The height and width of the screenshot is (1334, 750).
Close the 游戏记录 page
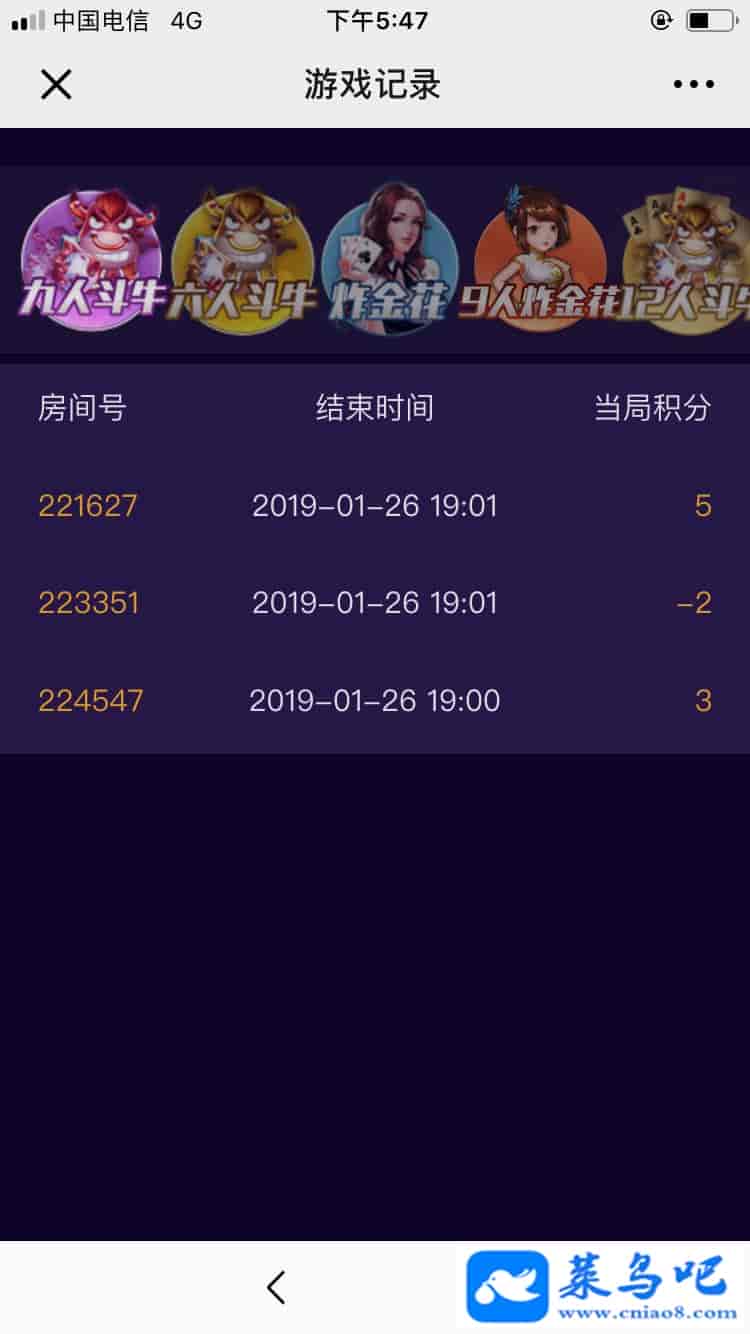(x=56, y=84)
